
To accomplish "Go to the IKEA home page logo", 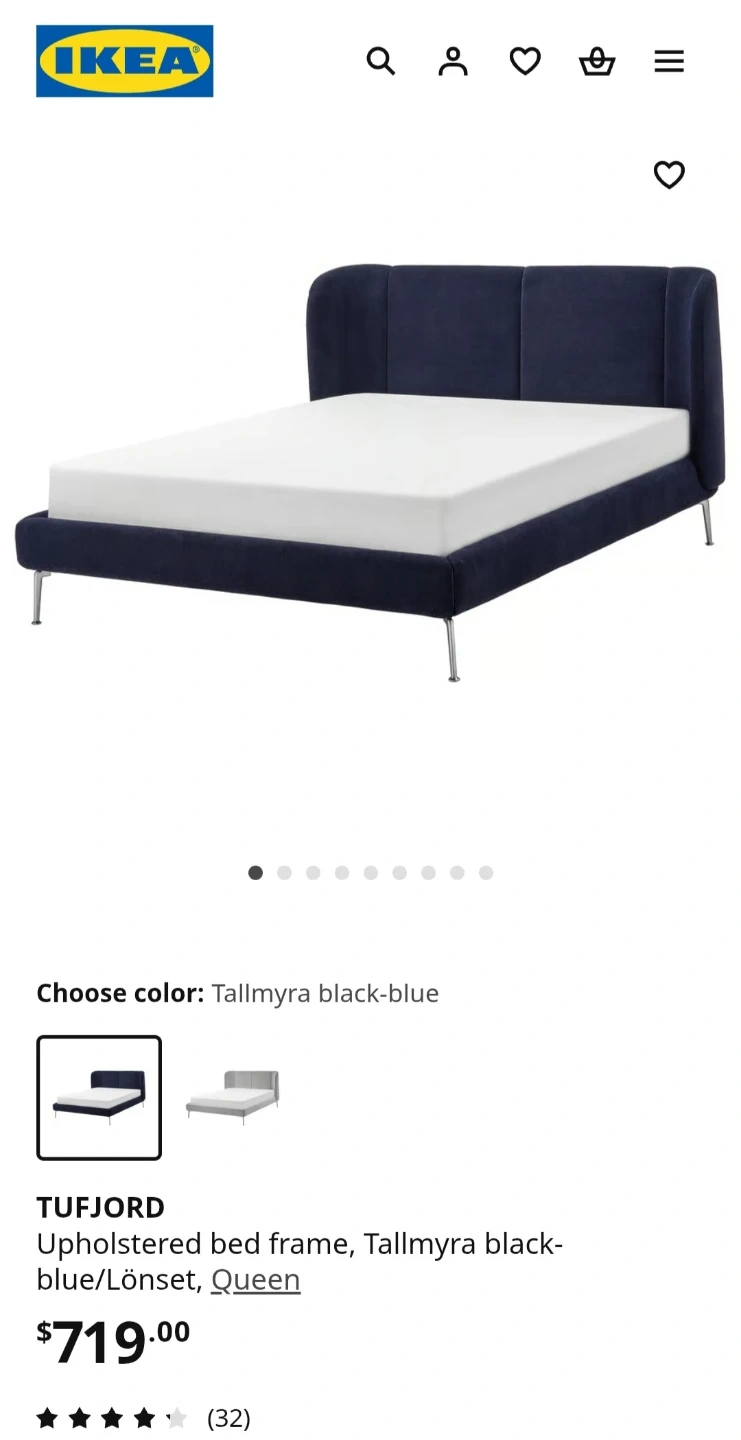I will (x=125, y=61).
